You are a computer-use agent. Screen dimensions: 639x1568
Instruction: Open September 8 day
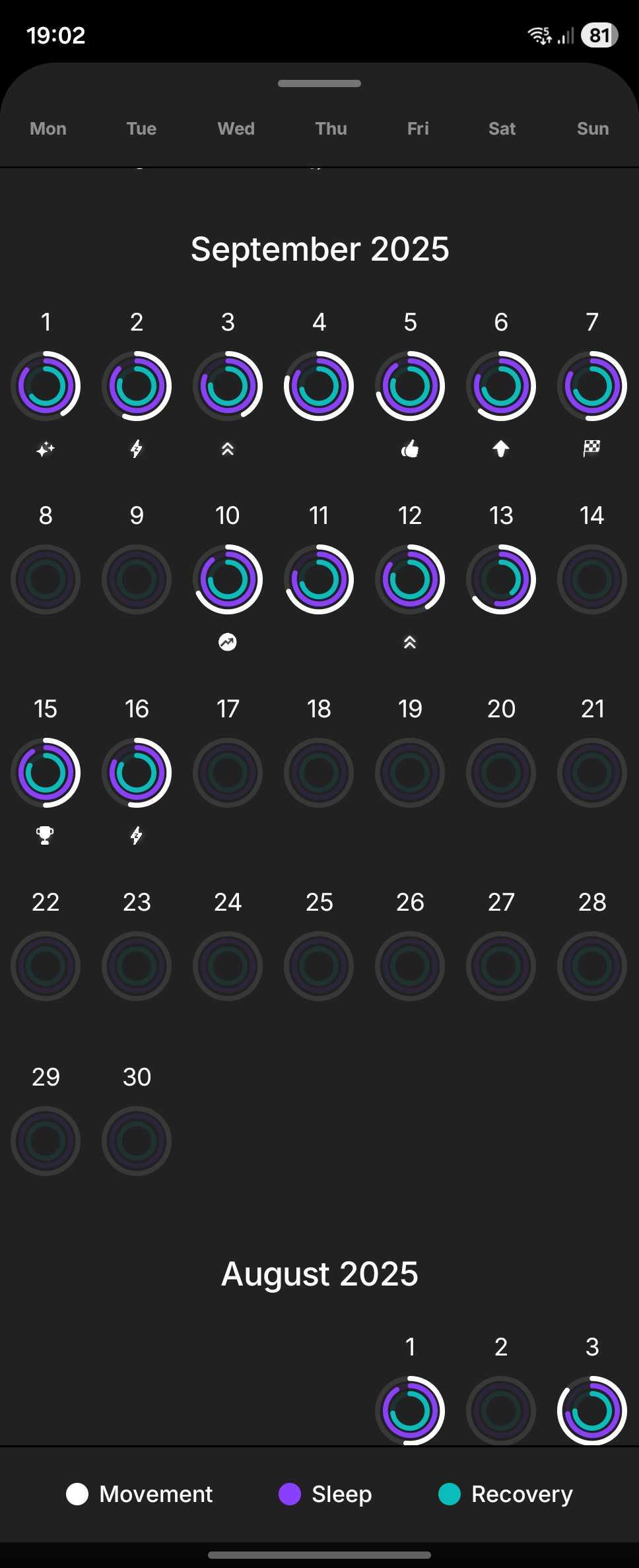pyautogui.click(x=46, y=579)
